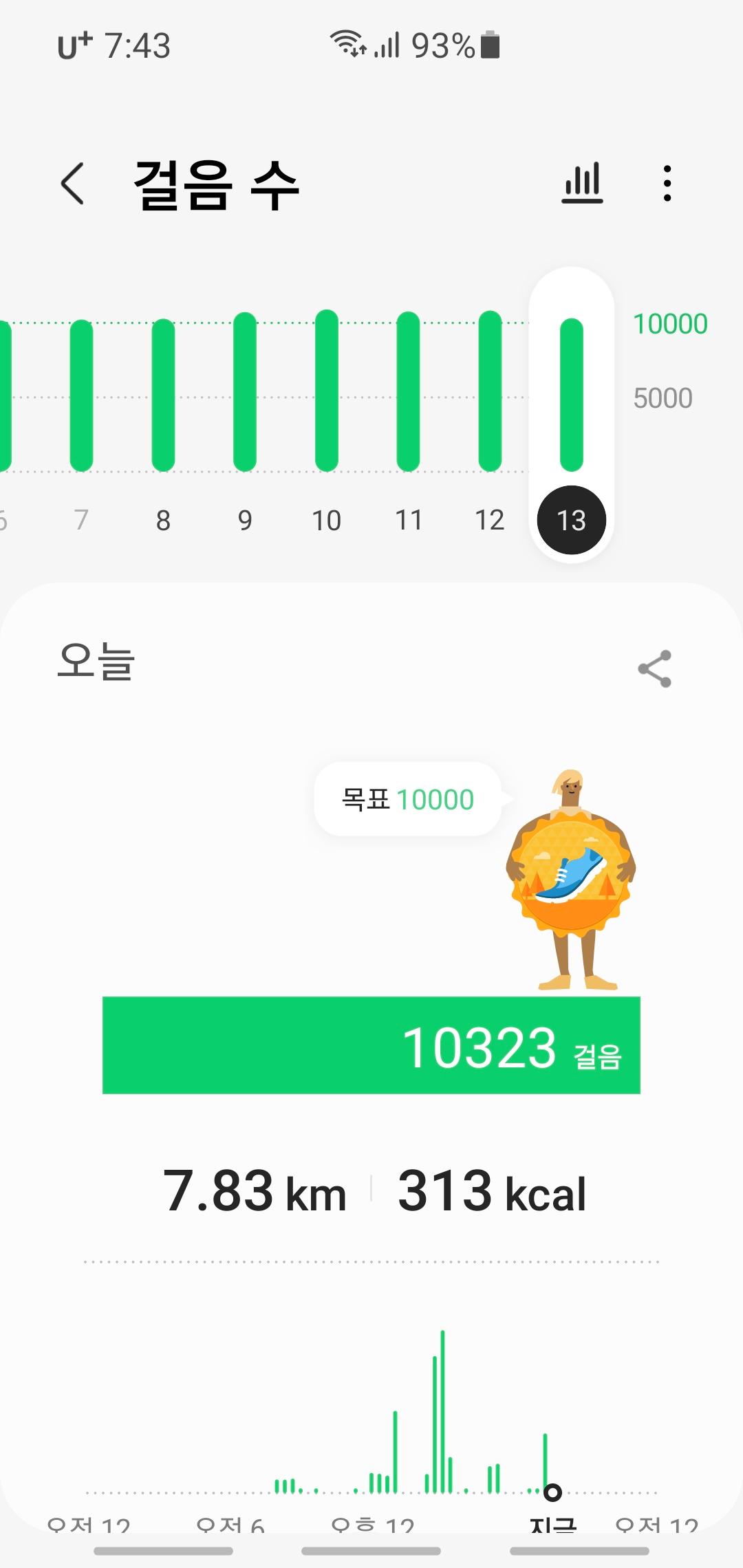Select day 11 in the step chart

coord(408,393)
